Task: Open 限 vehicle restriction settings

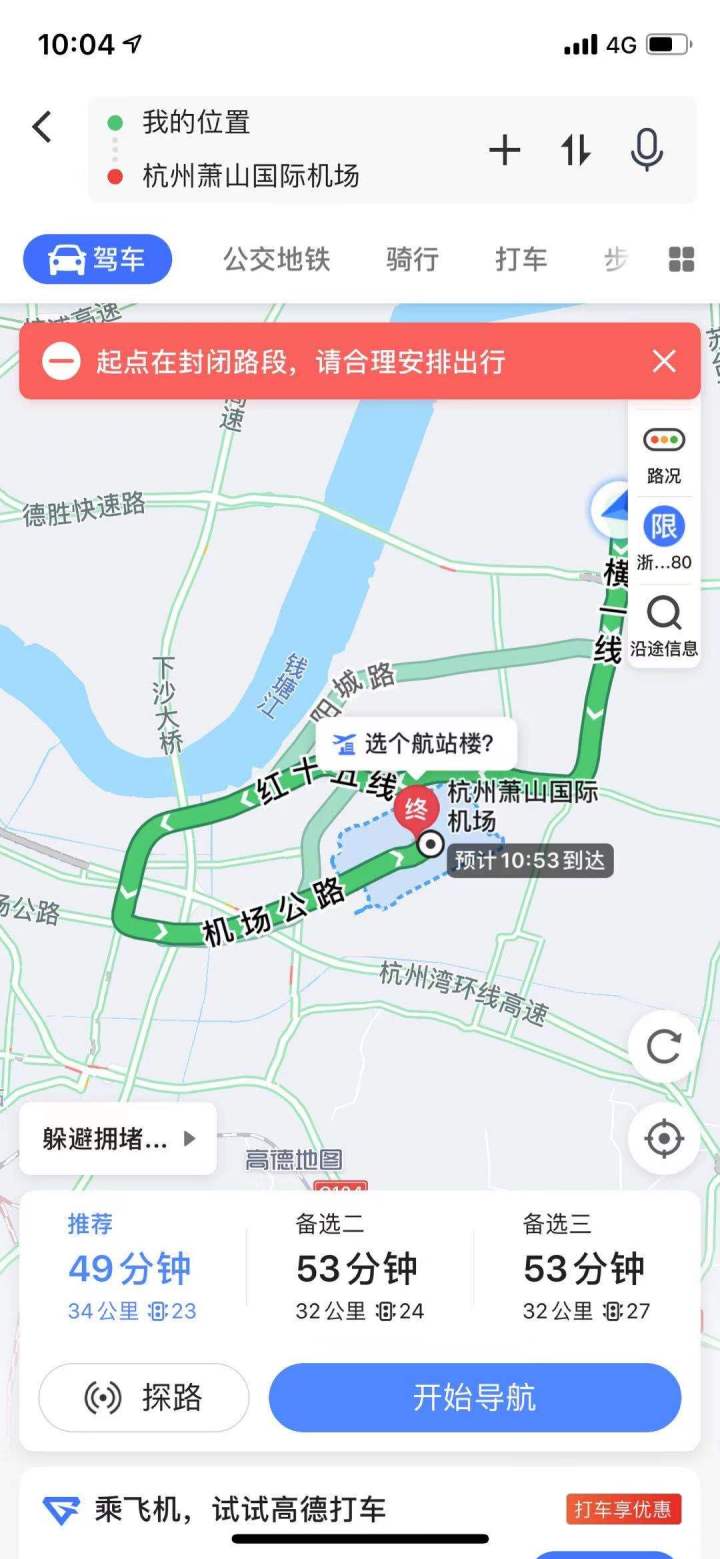Action: point(664,540)
